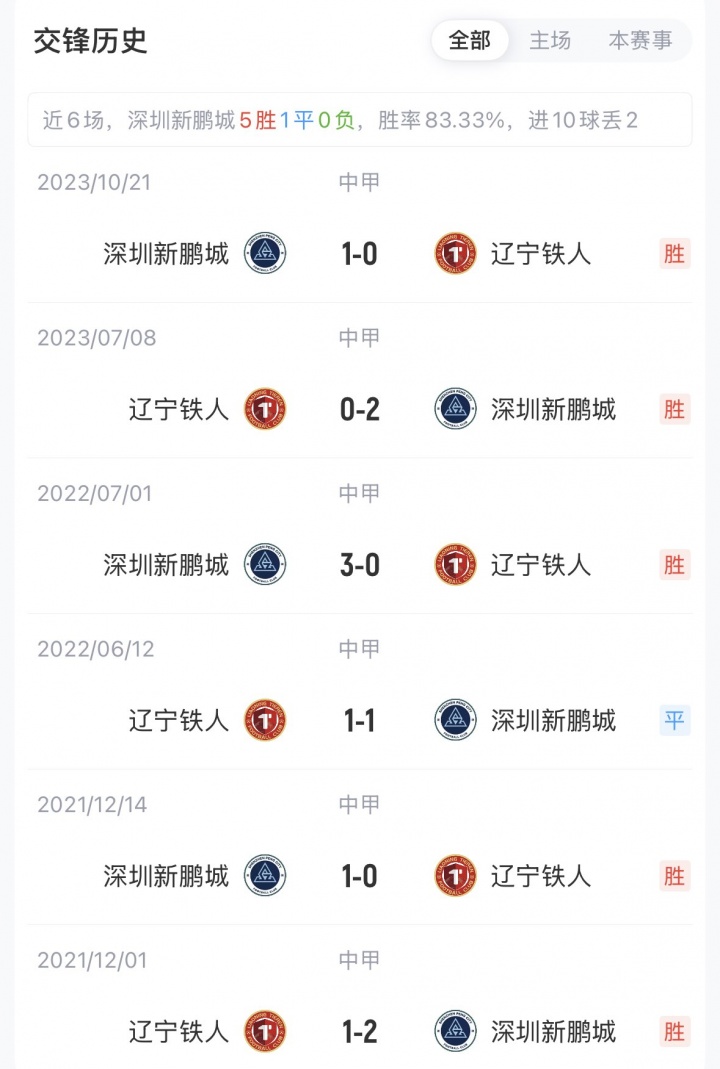Select the 深圳新鹏城 logo in the 2023/07/08 row
This screenshot has width=720, height=1069.
click(455, 409)
